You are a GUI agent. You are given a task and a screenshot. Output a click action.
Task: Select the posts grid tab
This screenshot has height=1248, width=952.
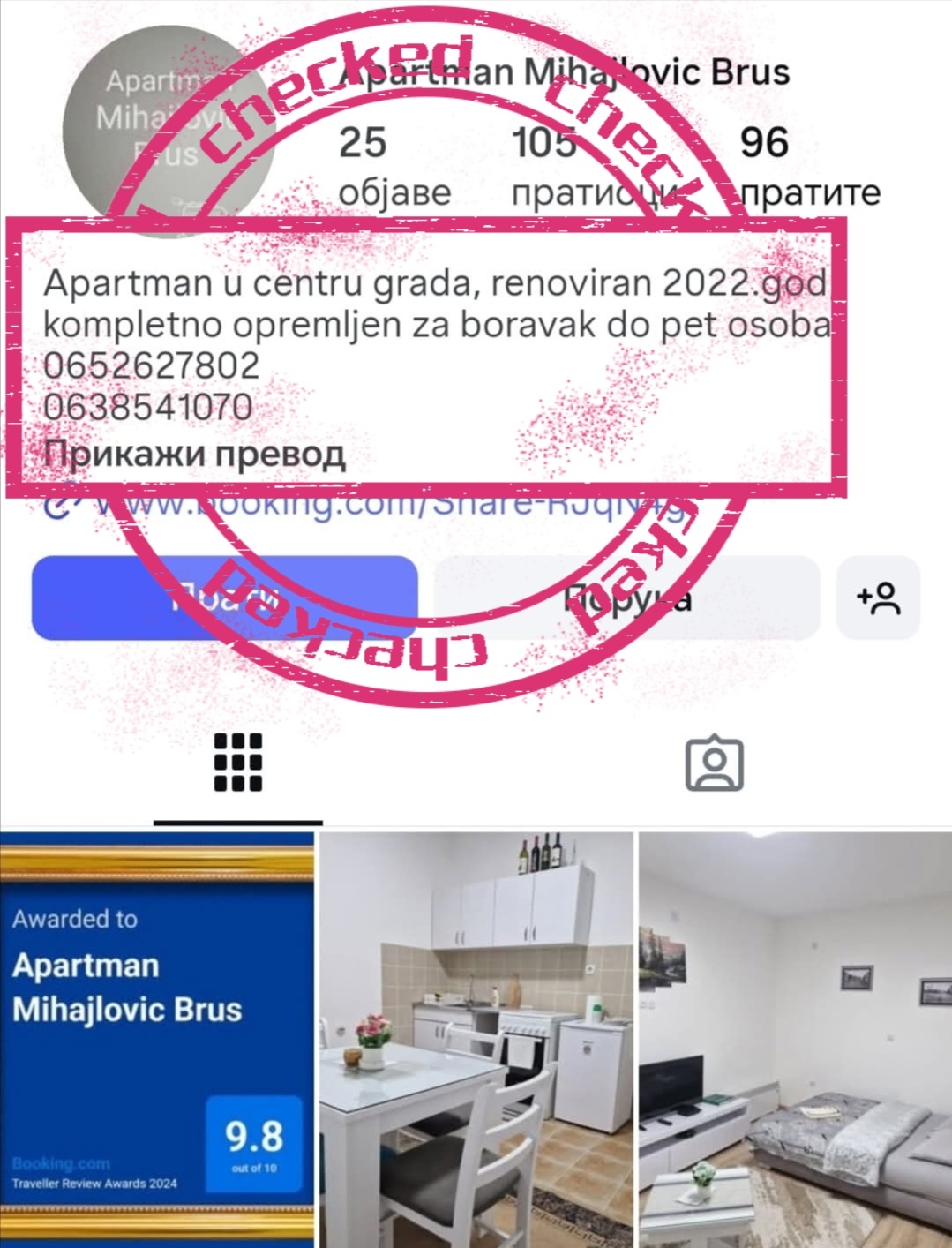click(x=238, y=763)
